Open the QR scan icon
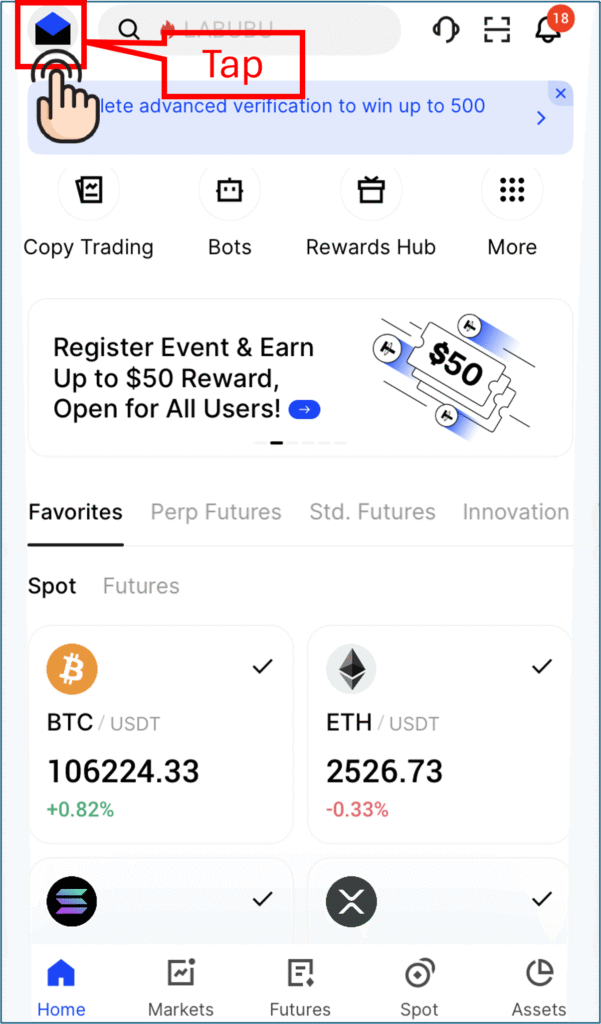Image resolution: width=601 pixels, height=1024 pixels. pos(497,29)
